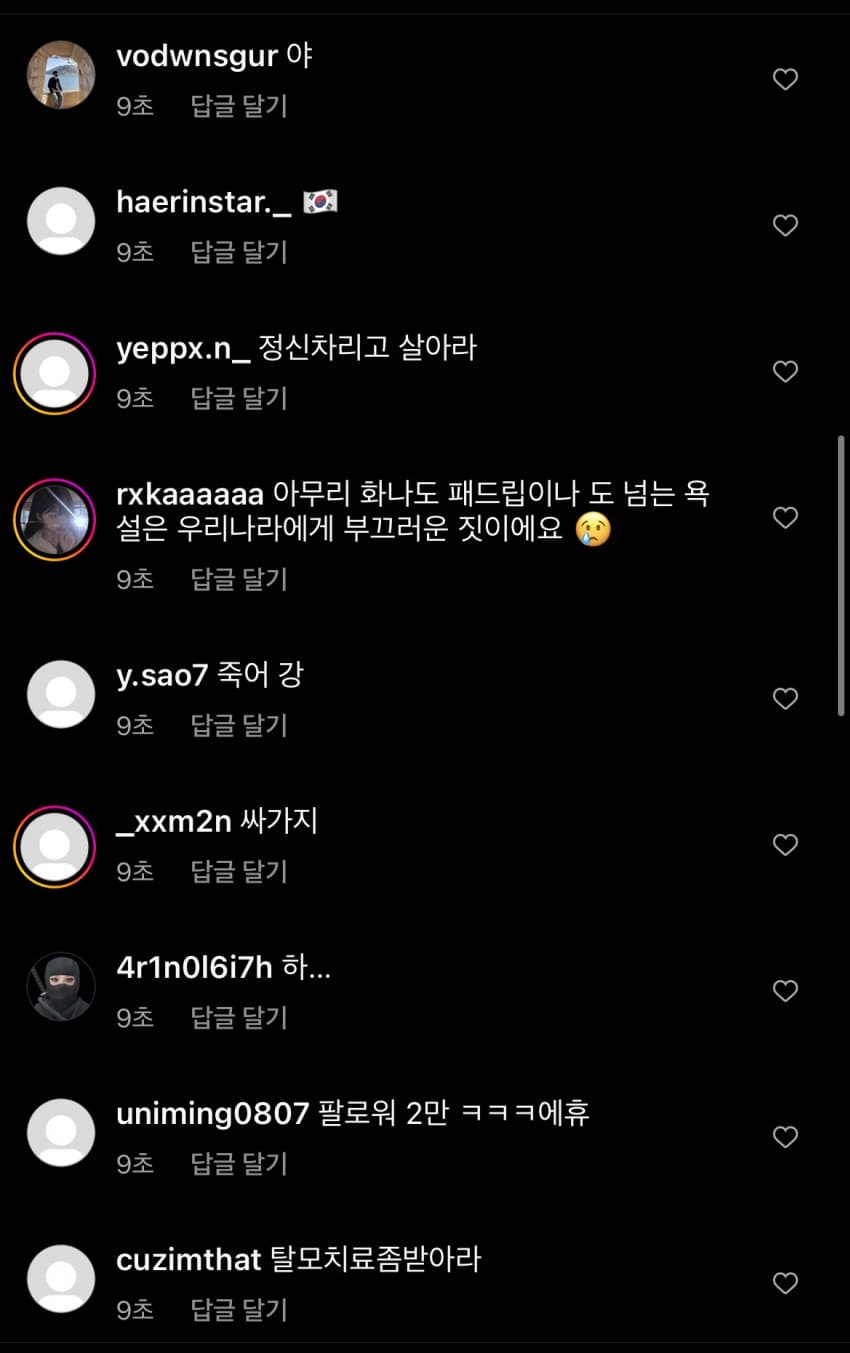Image resolution: width=850 pixels, height=1353 pixels.
Task: Reply to rxkaaaaaa comment
Action: click(239, 578)
